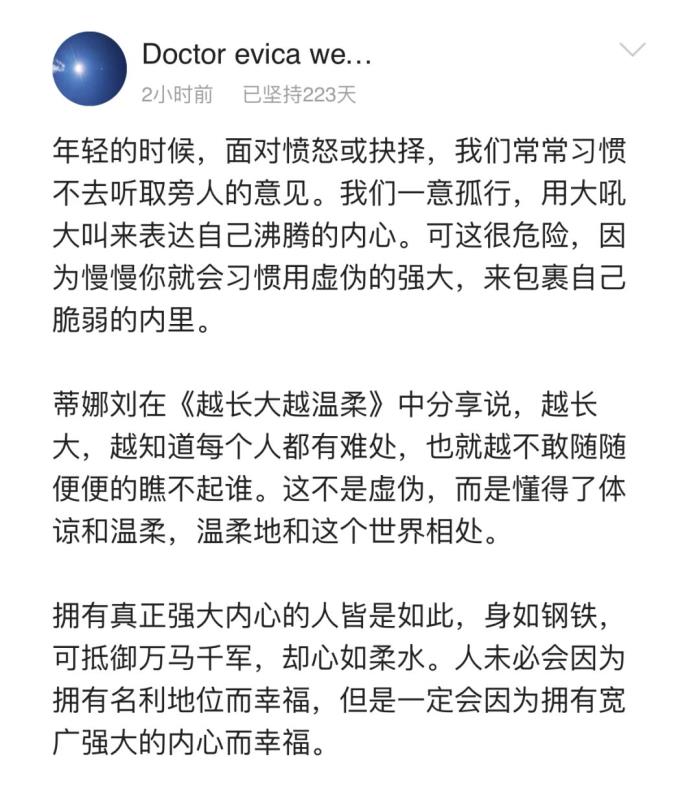Open Doctor evica's profile picture
The height and width of the screenshot is (786, 700).
pyautogui.click(x=89, y=69)
